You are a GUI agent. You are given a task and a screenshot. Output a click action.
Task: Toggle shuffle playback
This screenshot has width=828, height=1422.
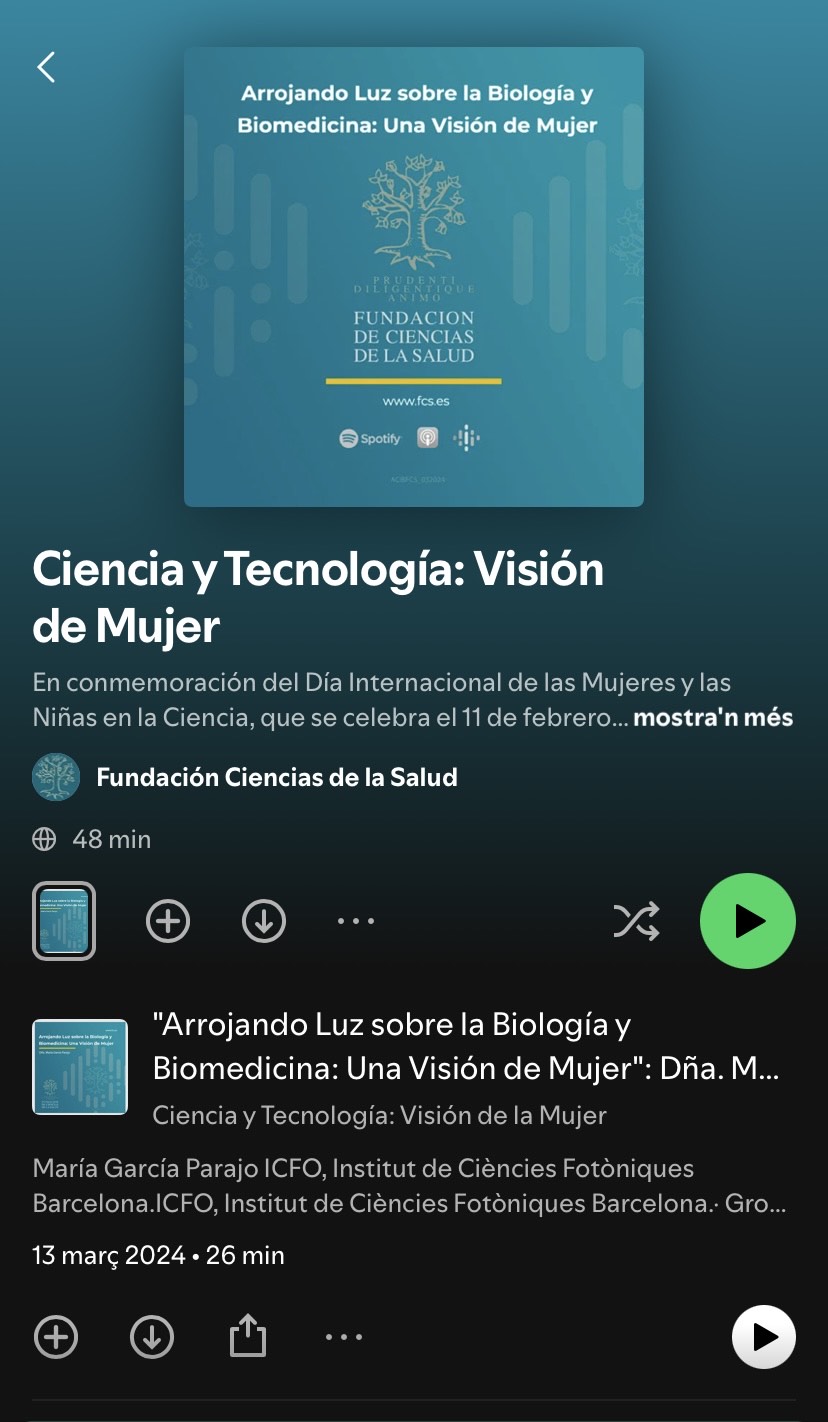(x=636, y=921)
